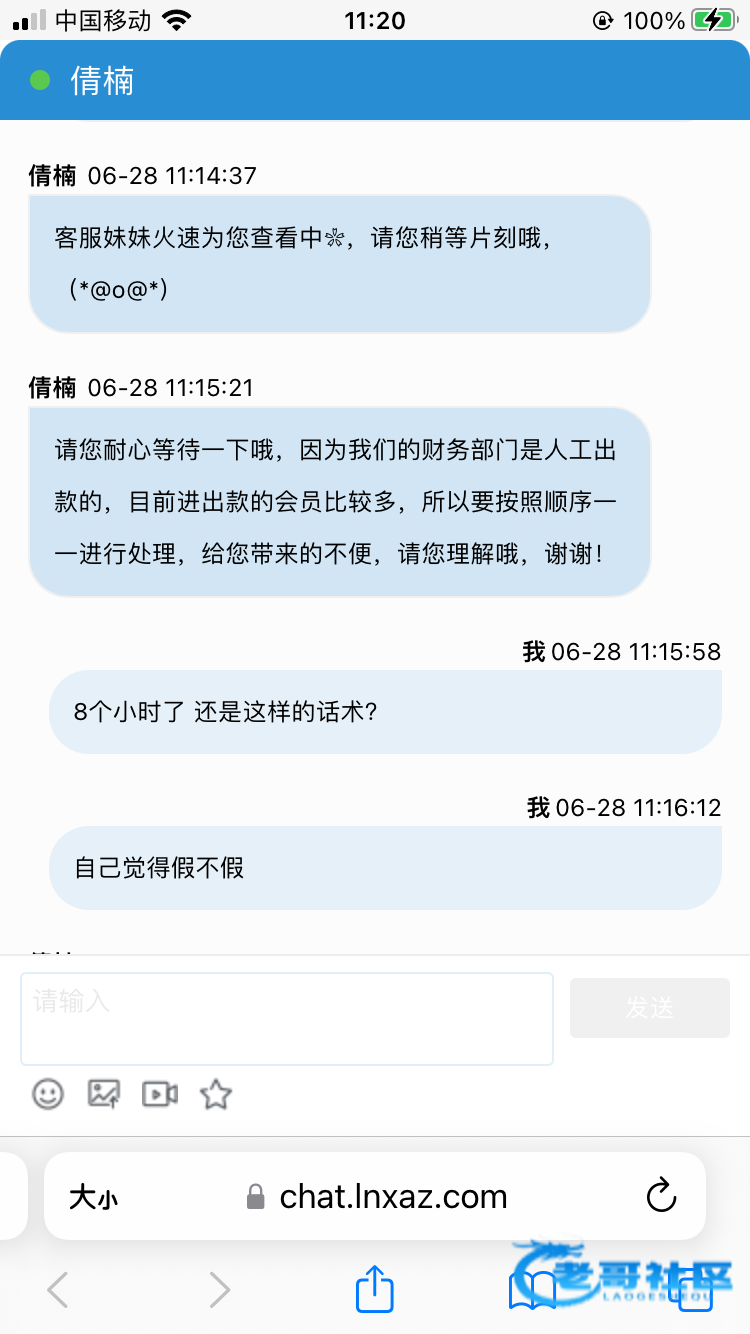
Task: Share this page via the share icon
Action: click(x=375, y=1288)
